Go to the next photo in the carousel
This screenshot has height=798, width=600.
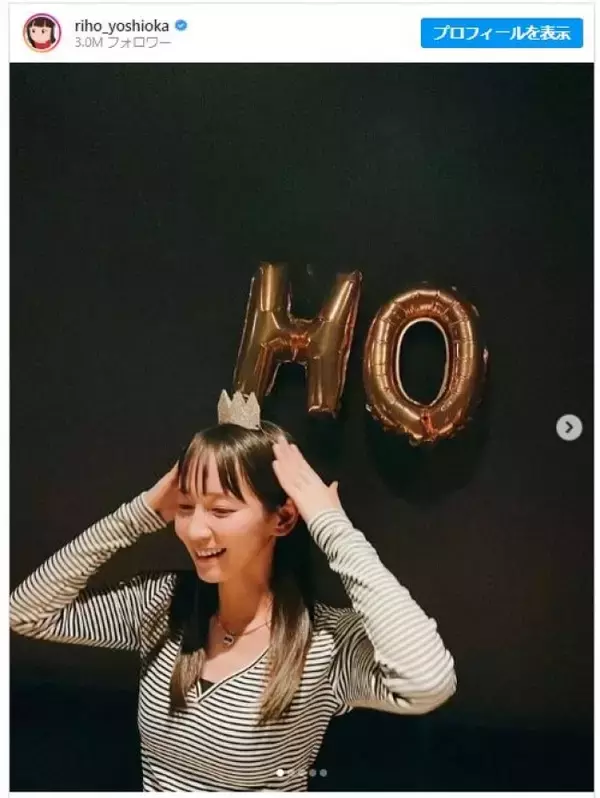568,428
